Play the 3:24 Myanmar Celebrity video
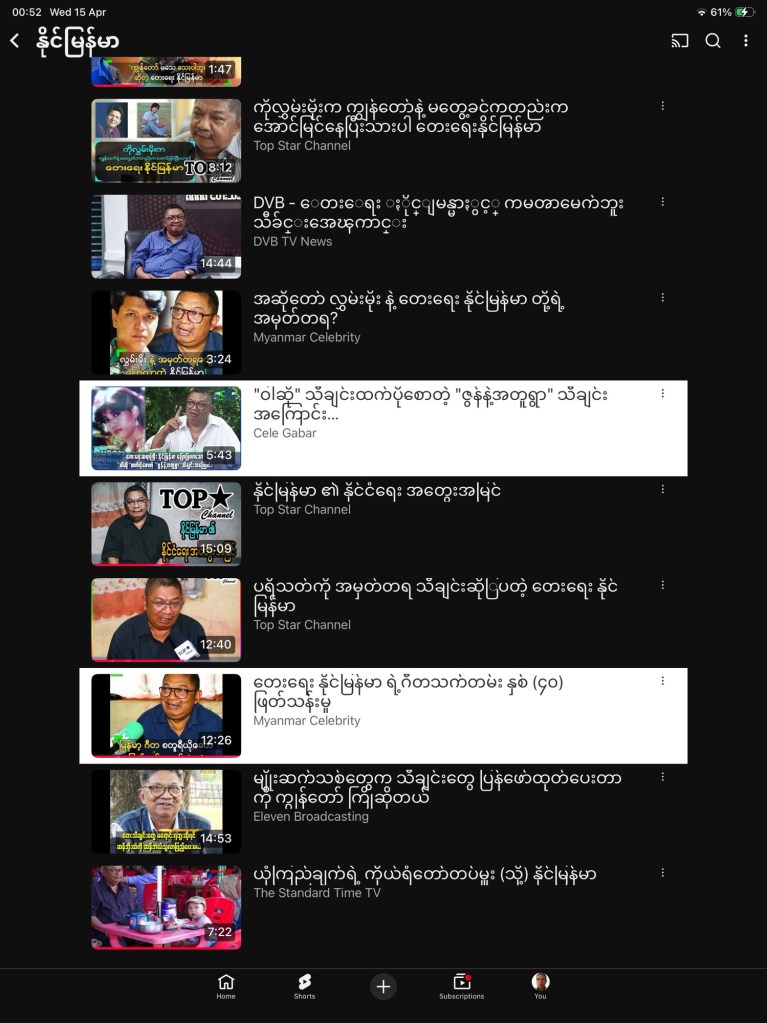Image resolution: width=767 pixels, height=1023 pixels. pyautogui.click(x=166, y=333)
